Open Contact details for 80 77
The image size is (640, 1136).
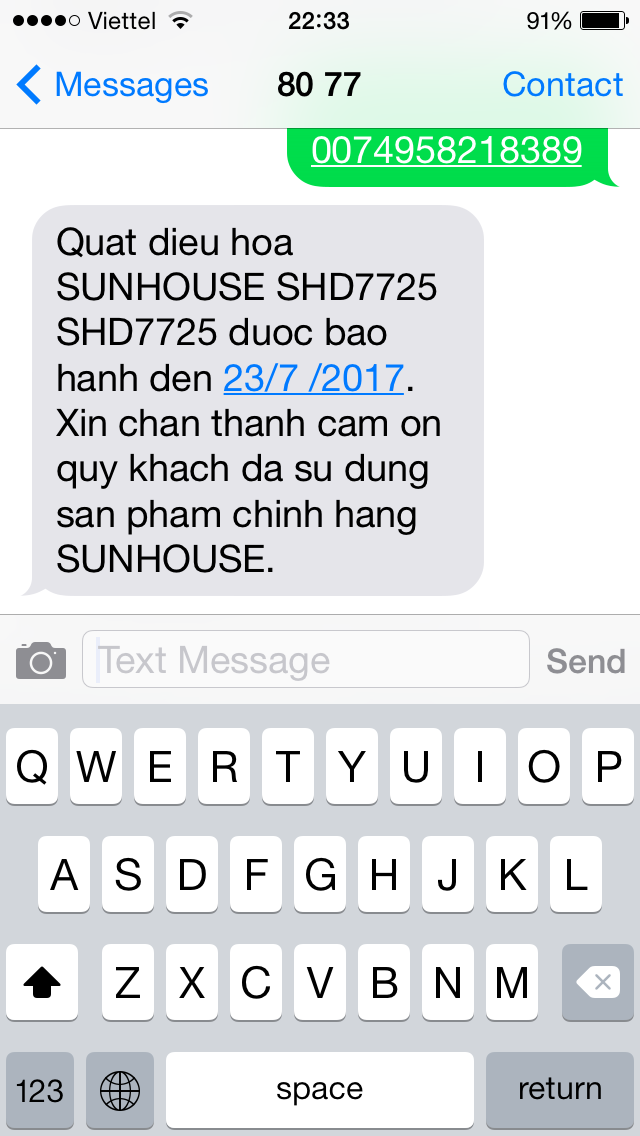(x=562, y=85)
